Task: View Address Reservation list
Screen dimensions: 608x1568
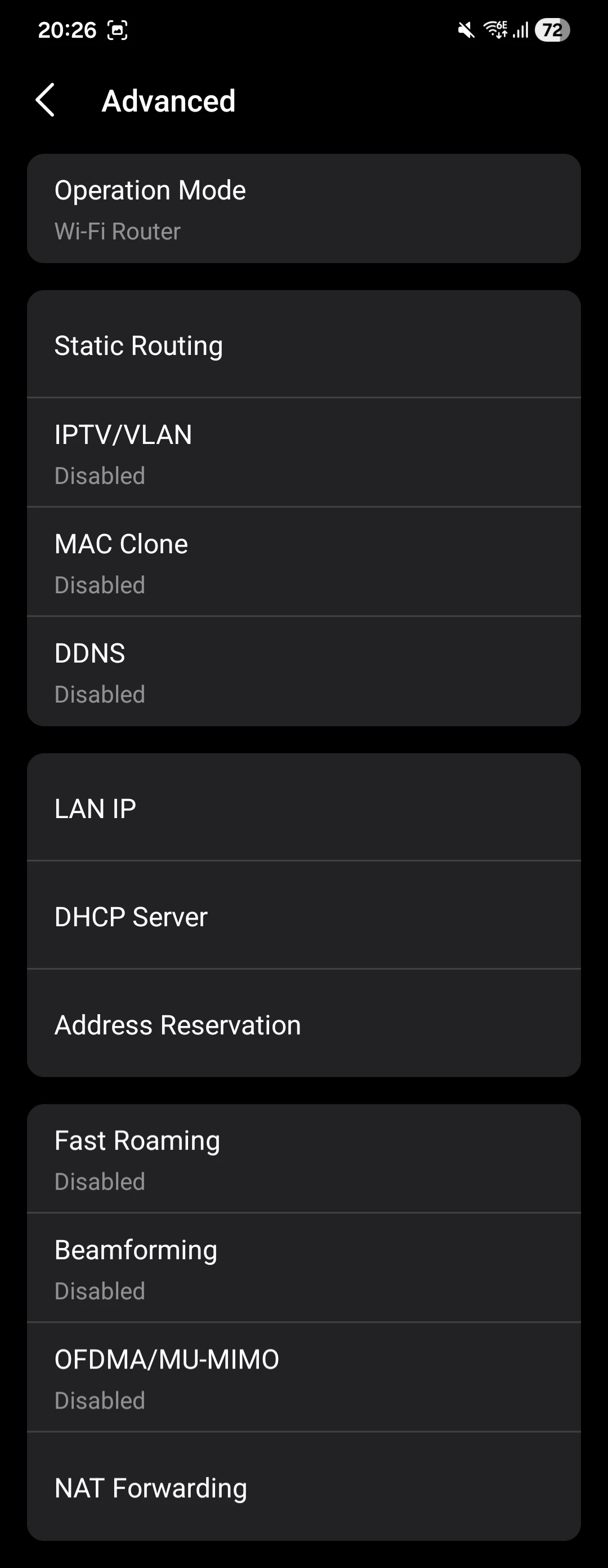Action: tap(303, 1024)
